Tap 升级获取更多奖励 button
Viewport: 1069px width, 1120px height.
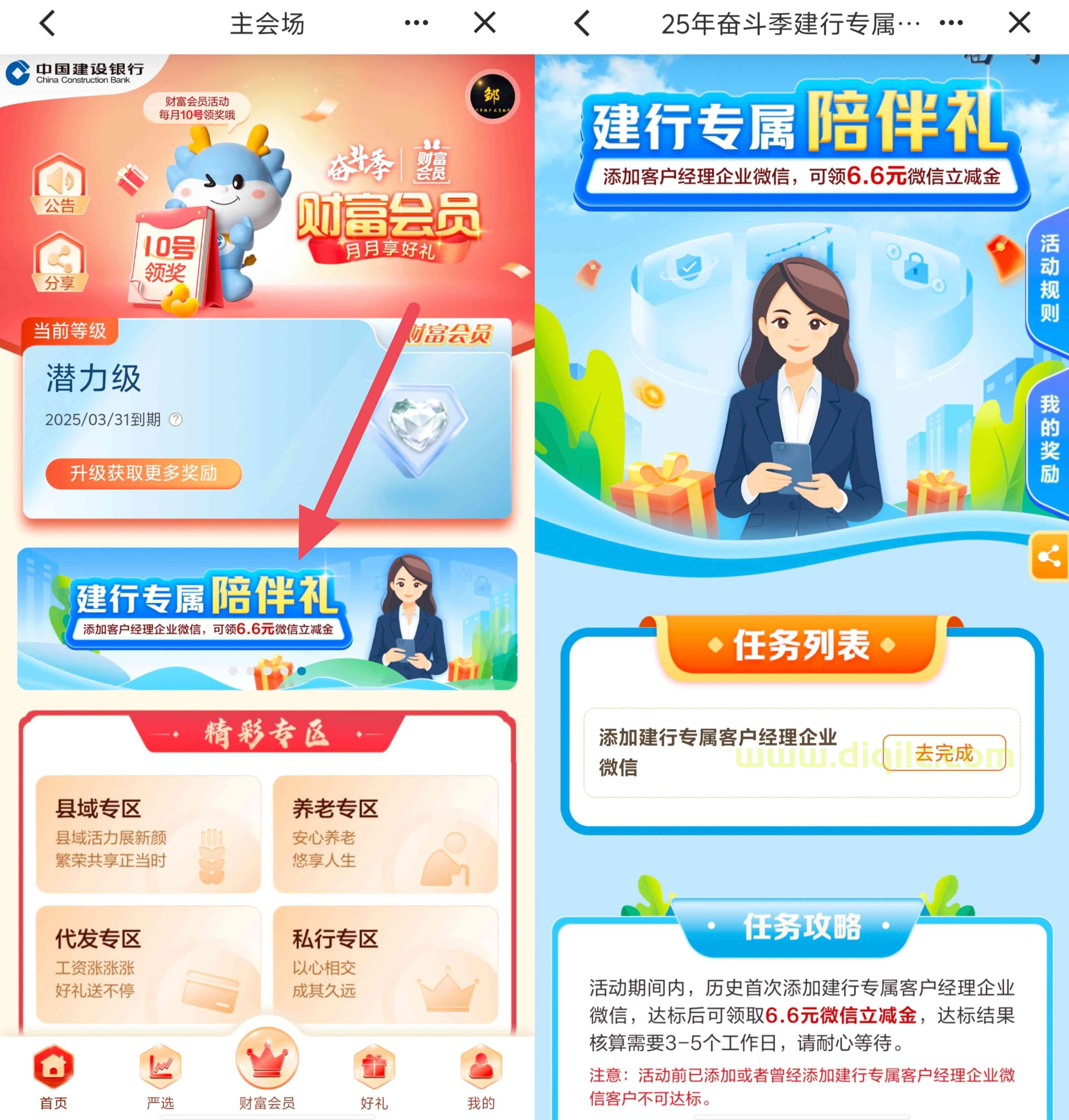pyautogui.click(x=144, y=473)
